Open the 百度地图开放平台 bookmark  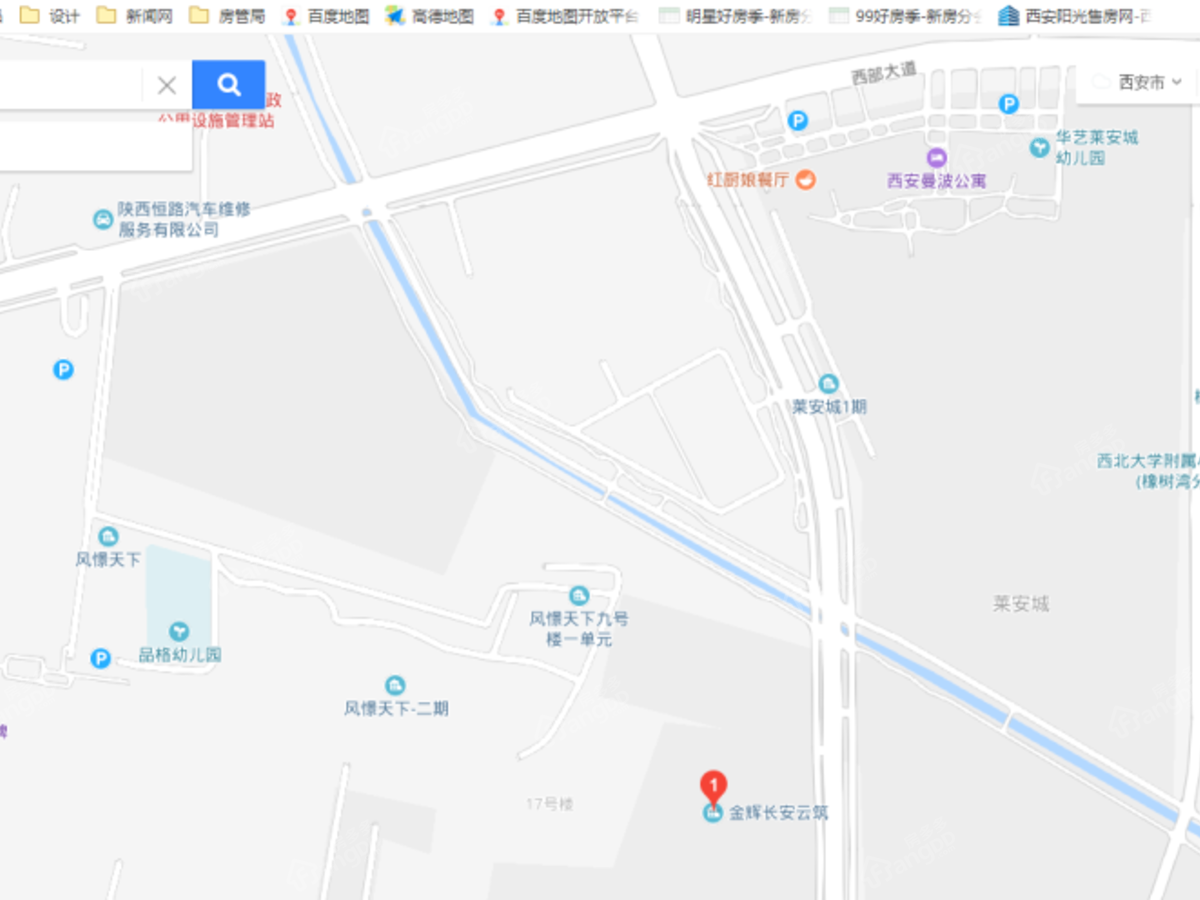[565, 16]
